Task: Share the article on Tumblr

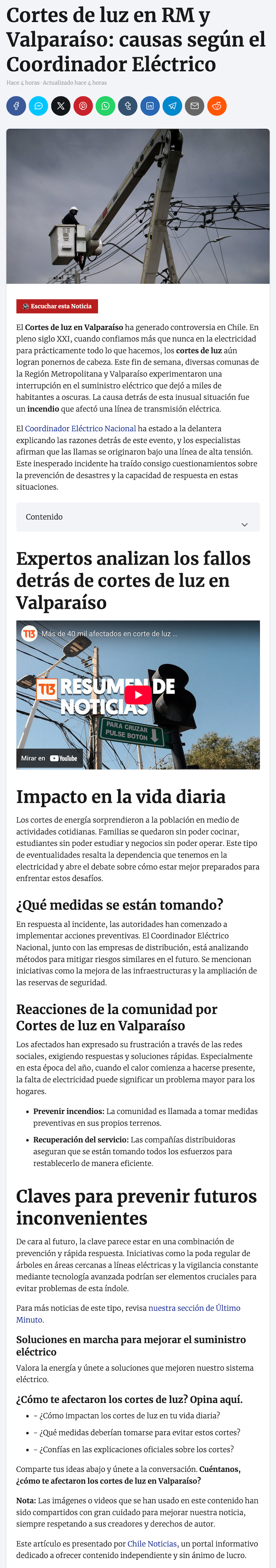Action: coord(127,106)
